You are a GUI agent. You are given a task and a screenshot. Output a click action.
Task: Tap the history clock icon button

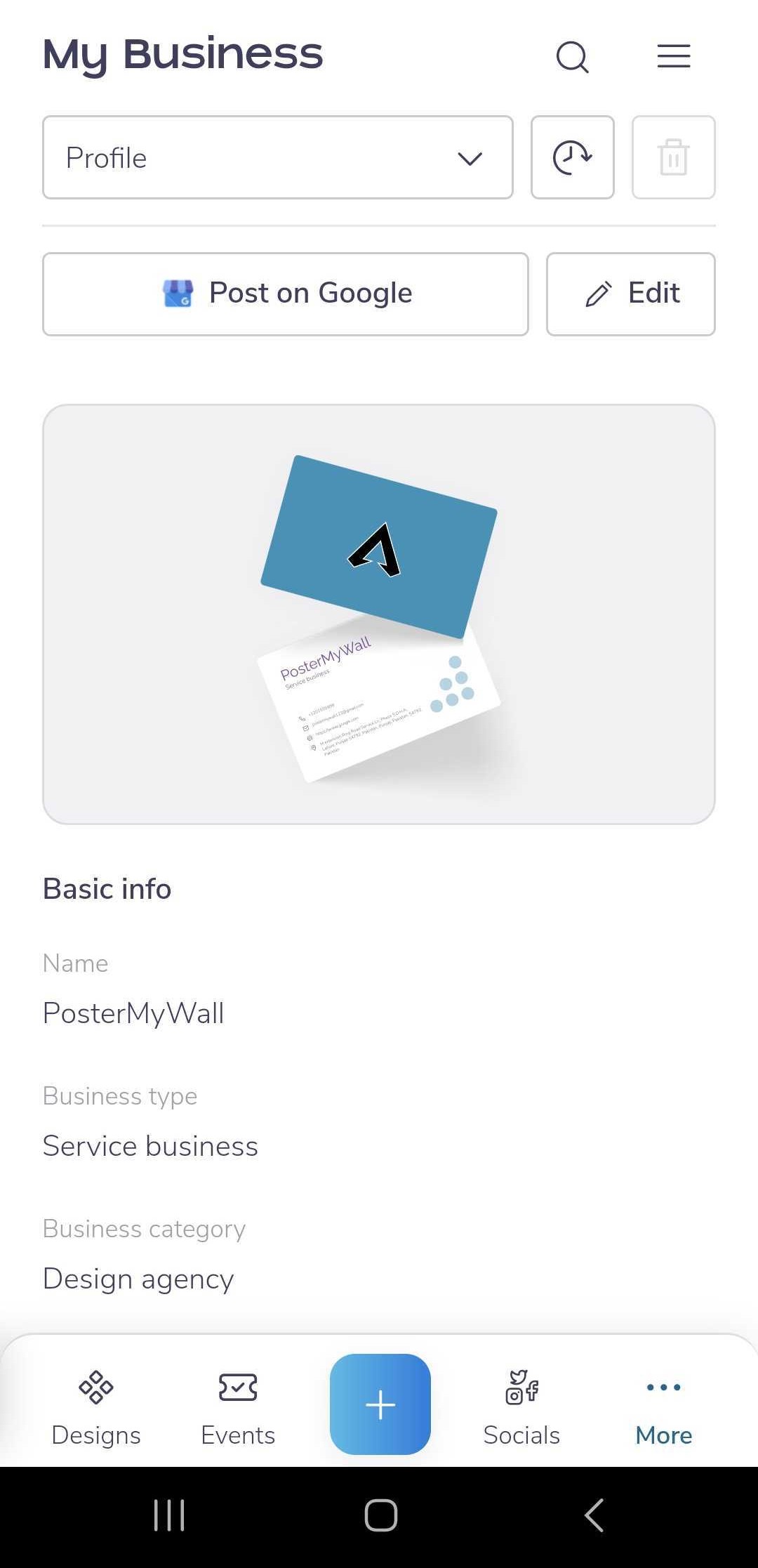point(573,157)
